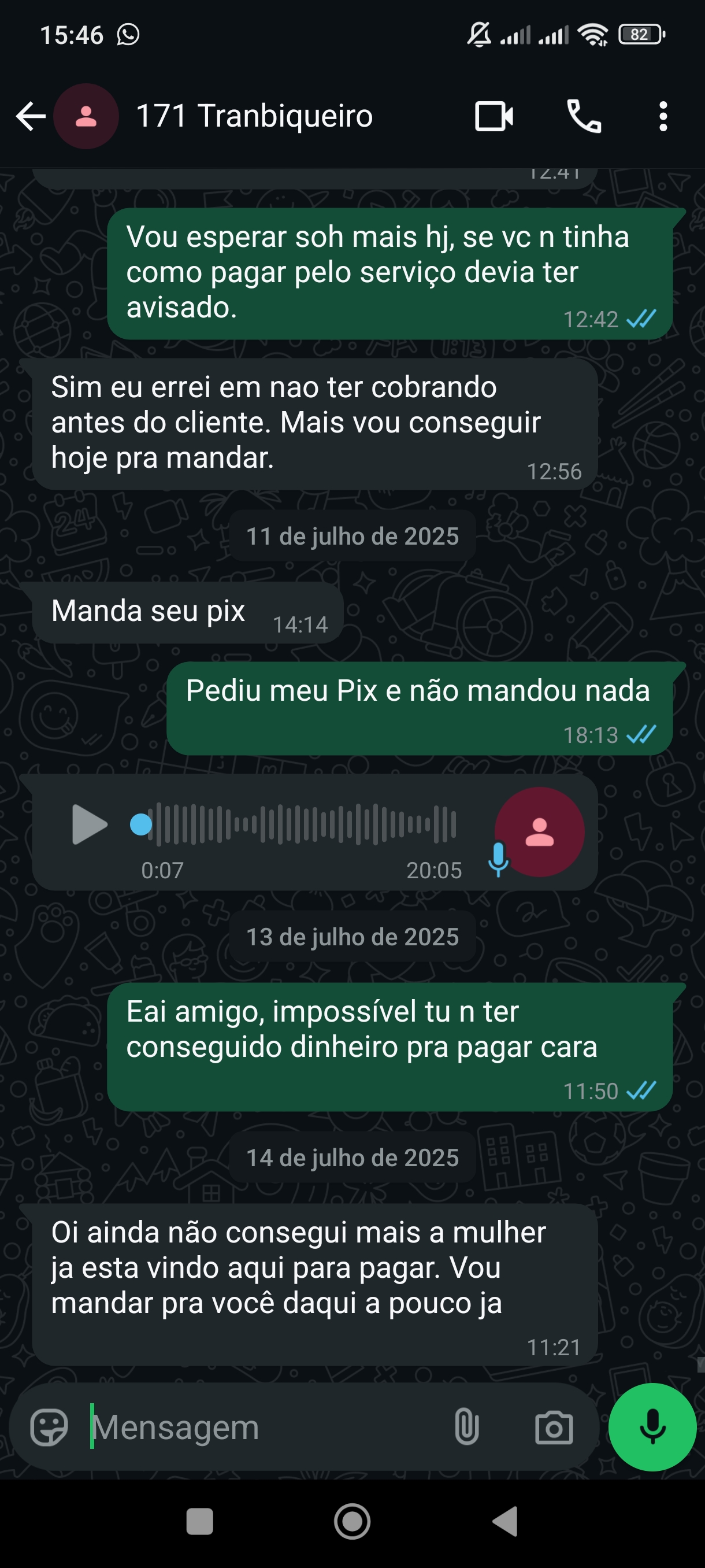705x1568 pixels.
Task: Open 171 Tranbiqueiro contact info
Action: [254, 116]
